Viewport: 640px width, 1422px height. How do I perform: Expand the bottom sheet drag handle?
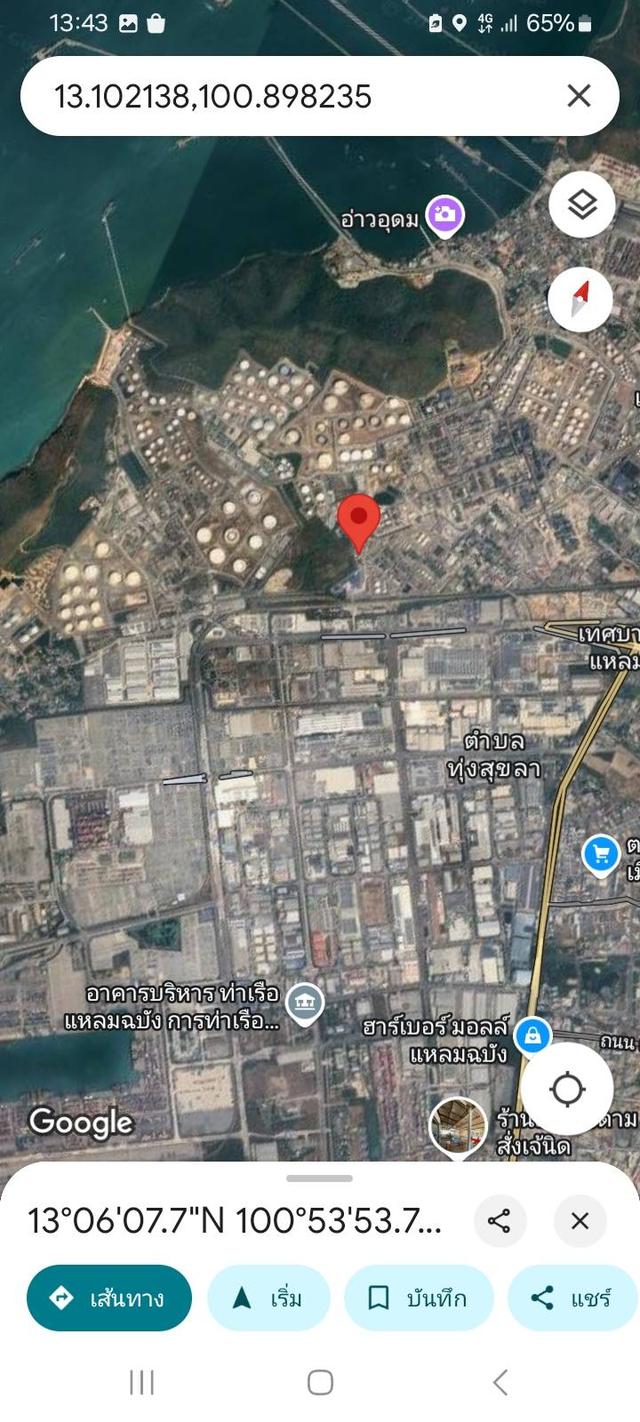pos(320,1179)
